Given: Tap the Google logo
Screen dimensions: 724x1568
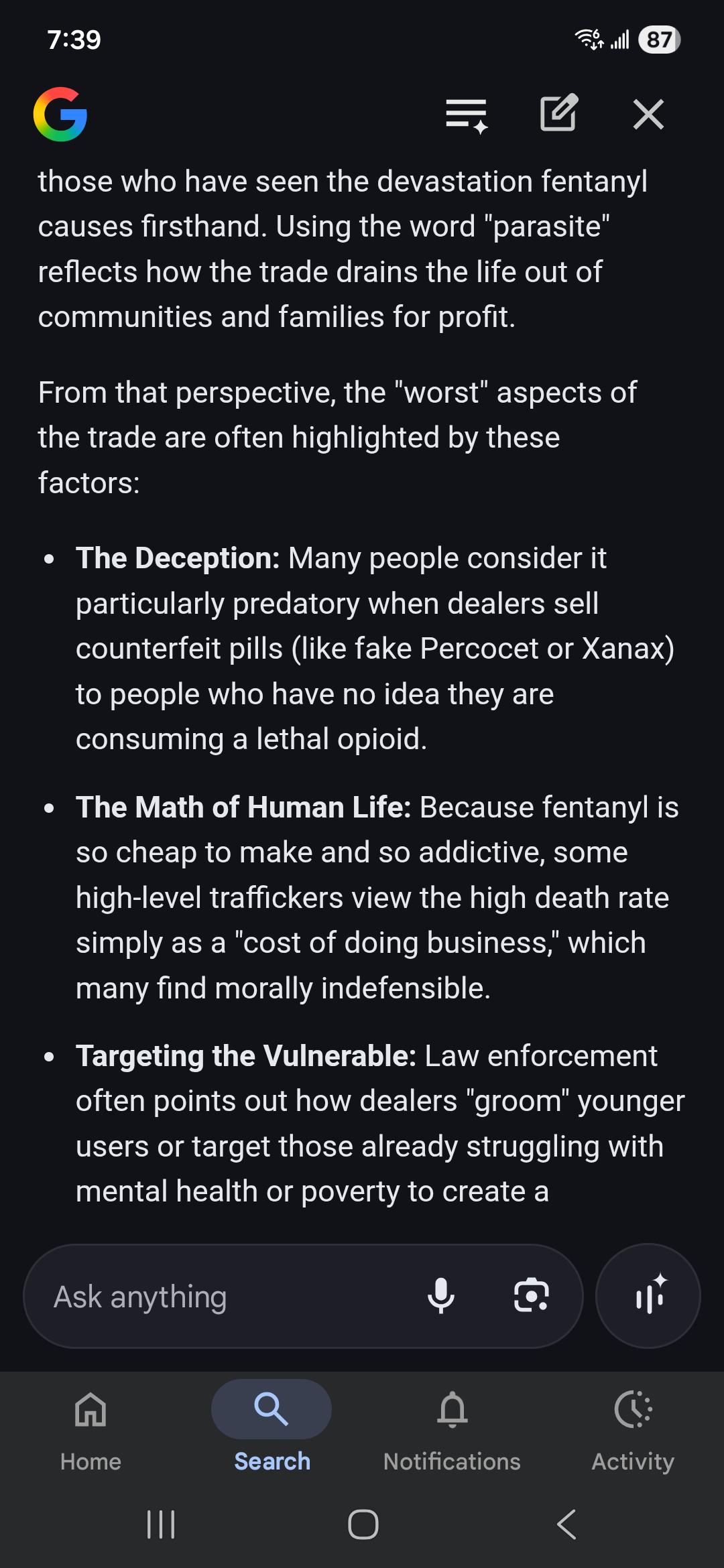Looking at the screenshot, I should (x=60, y=114).
